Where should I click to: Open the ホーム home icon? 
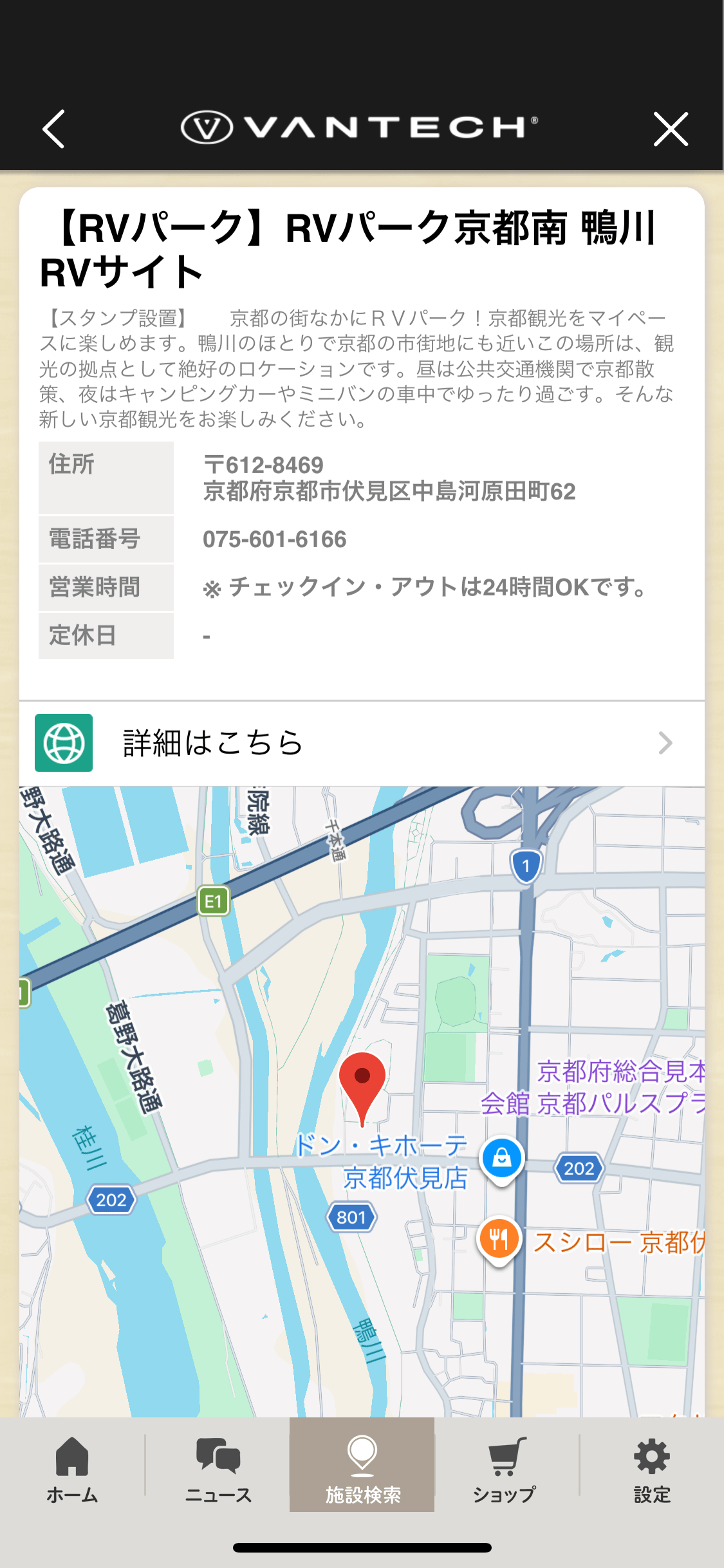[x=72, y=1456]
